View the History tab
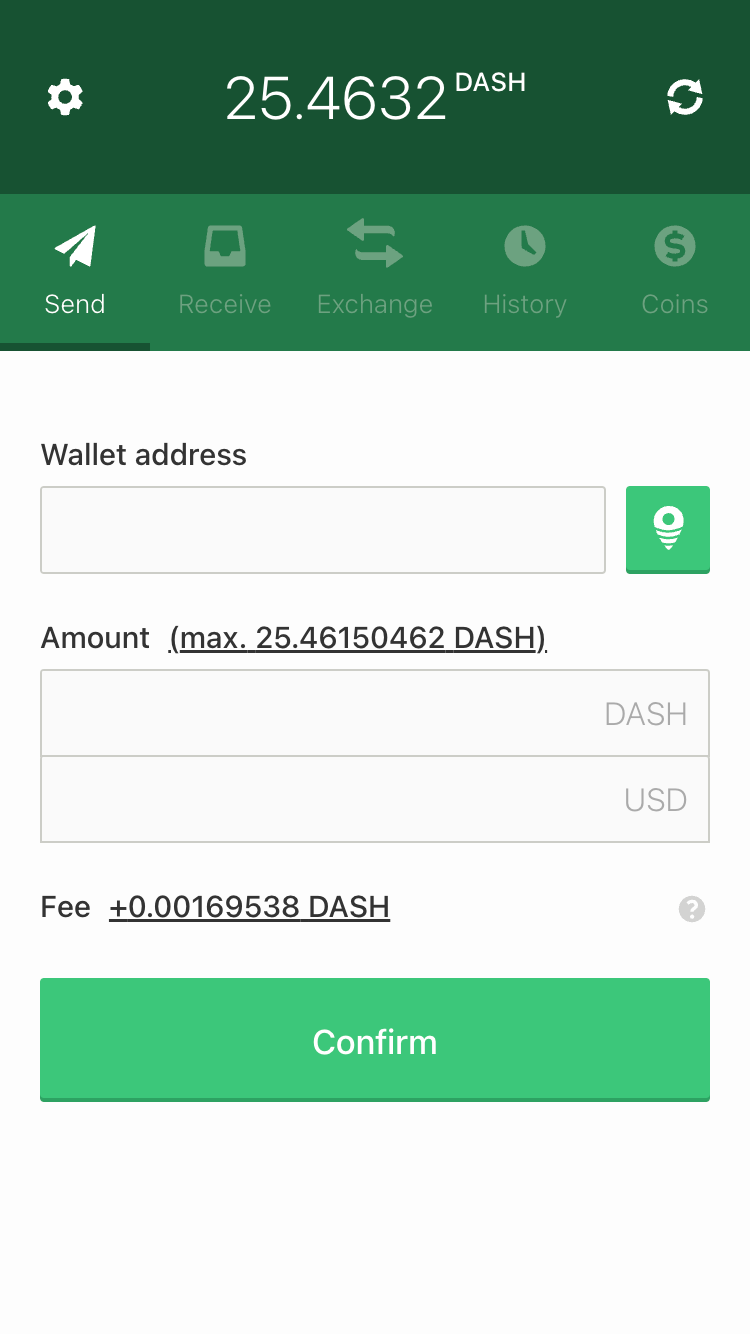 (x=525, y=271)
